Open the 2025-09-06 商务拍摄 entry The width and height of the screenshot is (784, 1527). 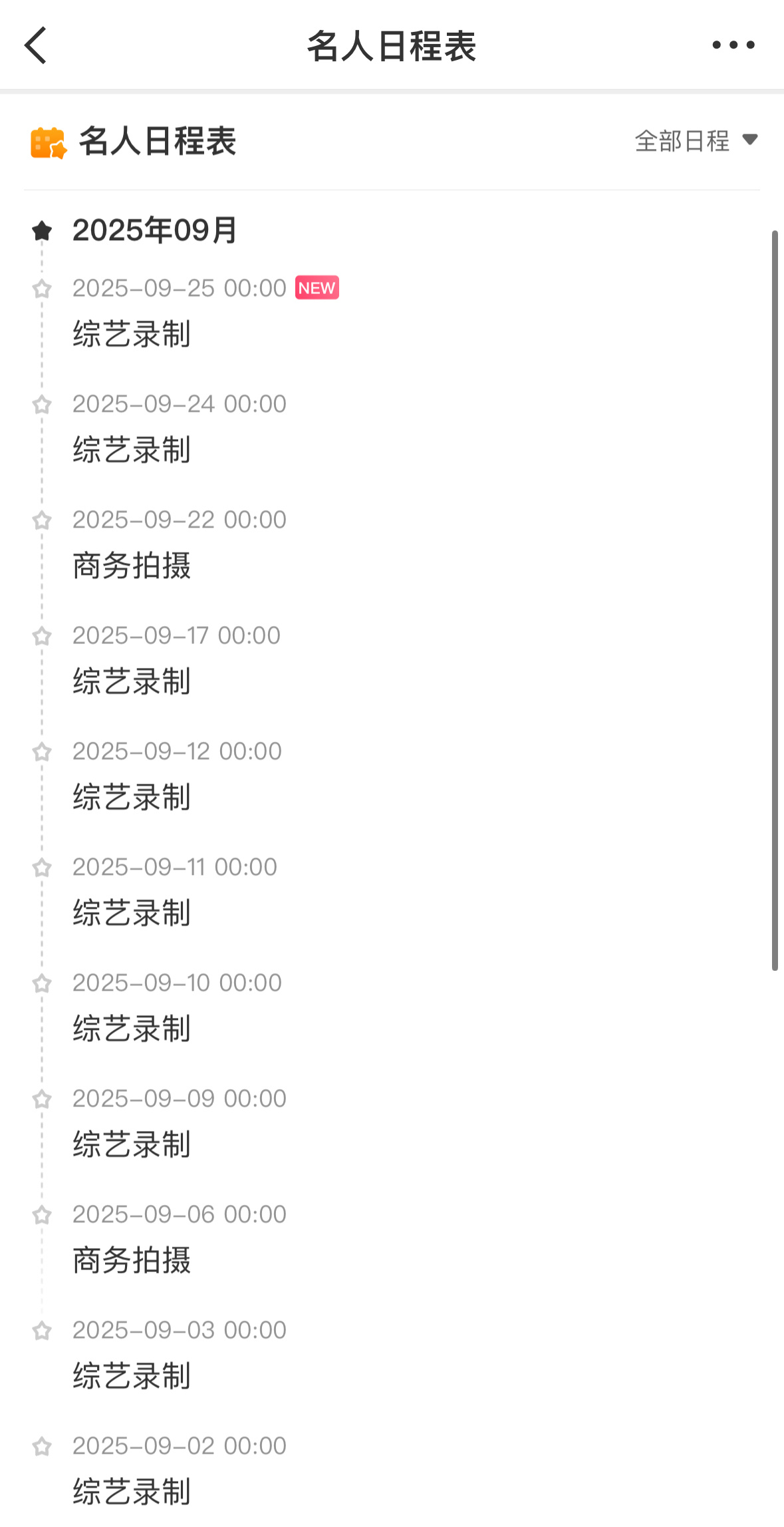click(x=392, y=1239)
